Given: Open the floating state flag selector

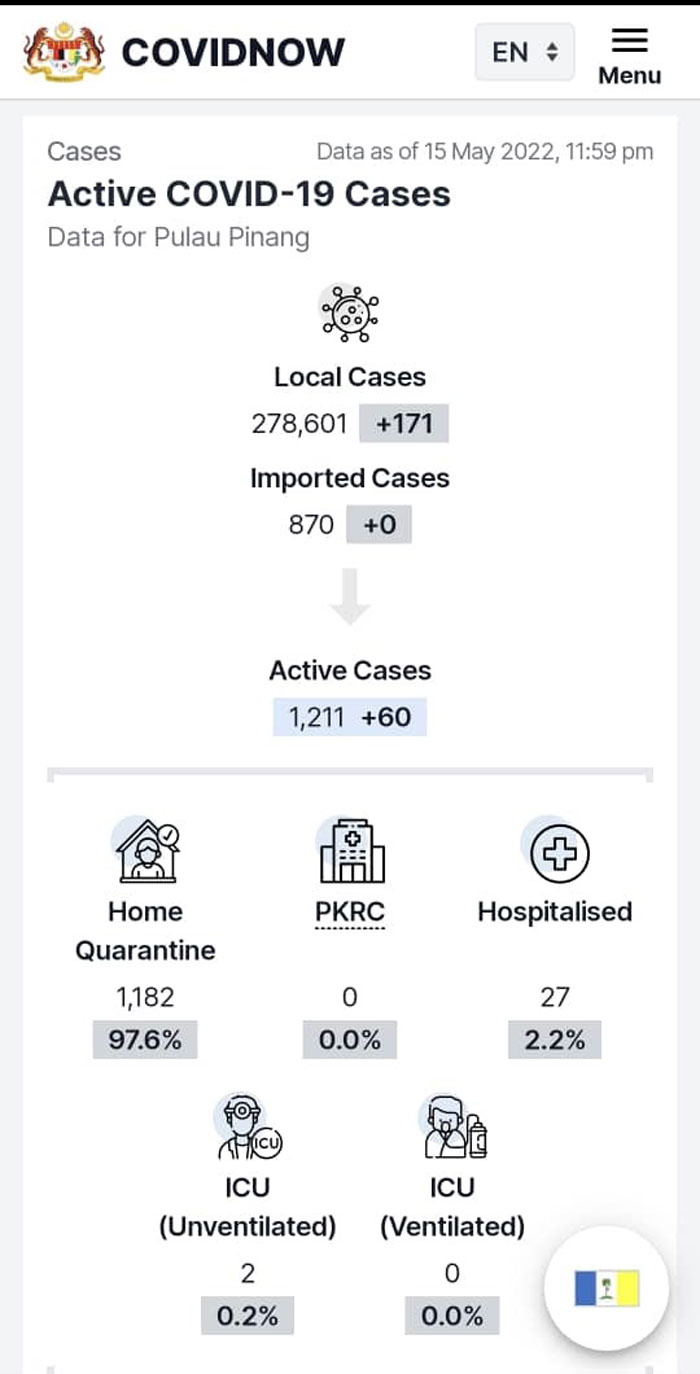Looking at the screenshot, I should 606,1288.
